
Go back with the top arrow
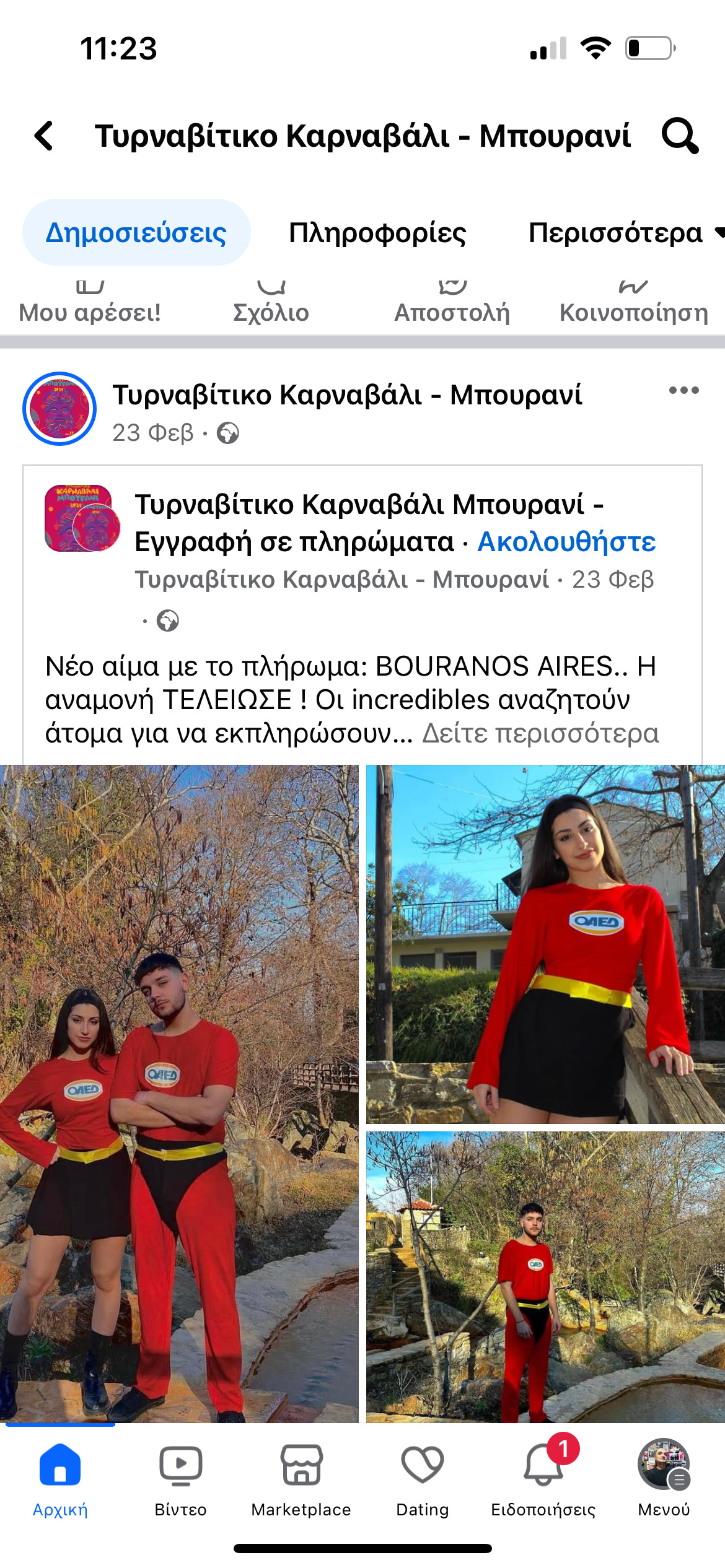pyautogui.click(x=45, y=136)
